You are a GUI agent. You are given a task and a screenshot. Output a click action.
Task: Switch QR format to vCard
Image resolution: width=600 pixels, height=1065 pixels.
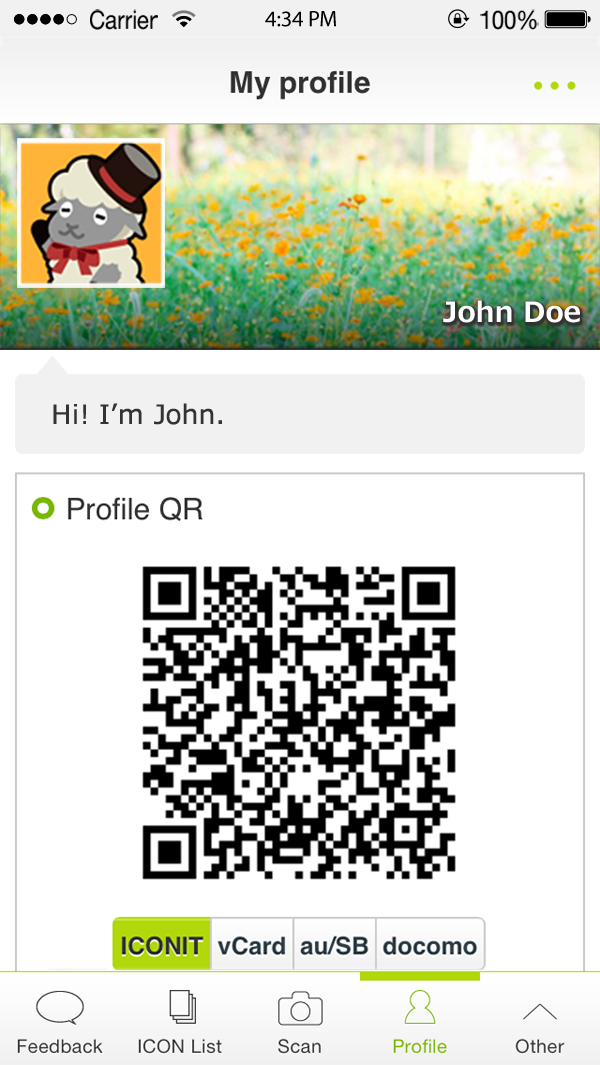(x=252, y=945)
